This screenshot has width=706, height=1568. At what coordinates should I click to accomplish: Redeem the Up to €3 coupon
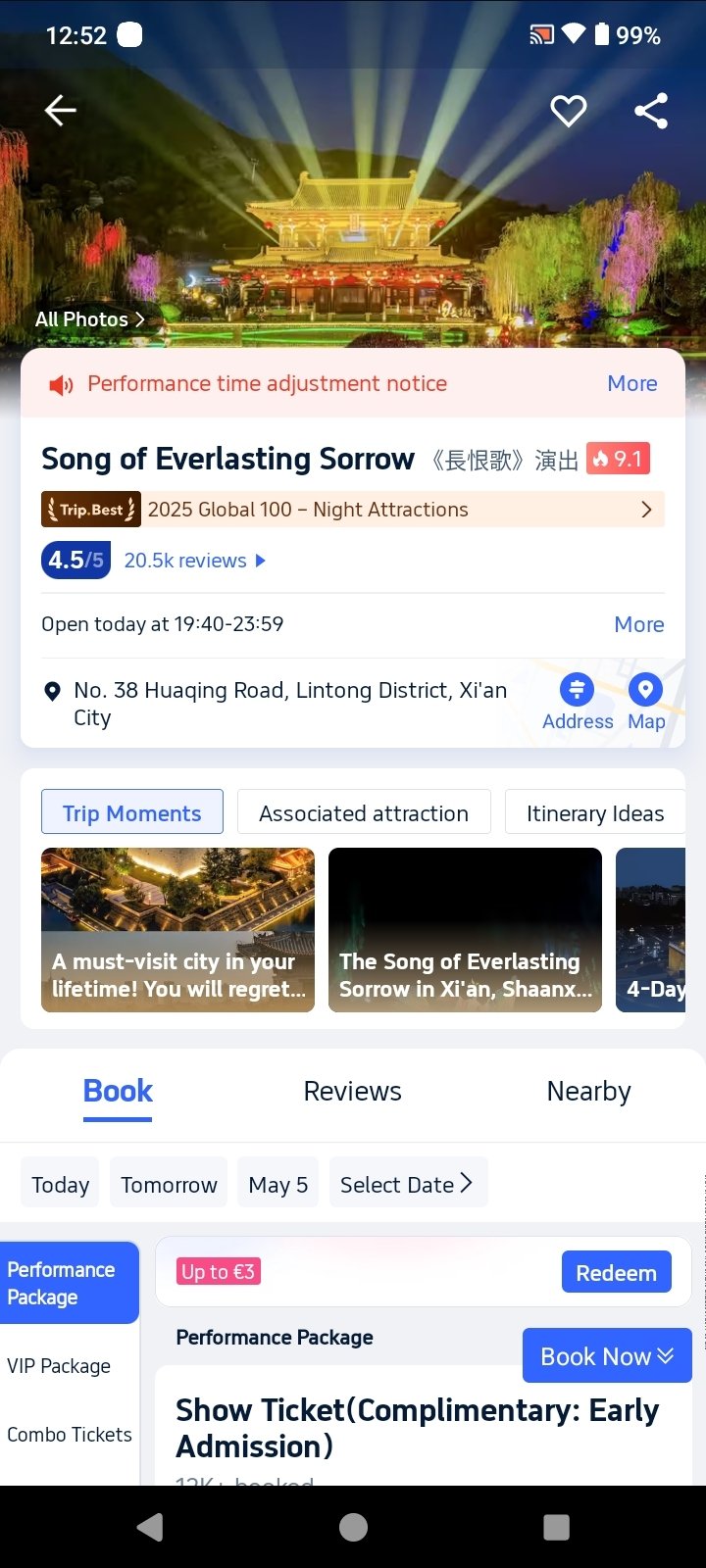(617, 1272)
